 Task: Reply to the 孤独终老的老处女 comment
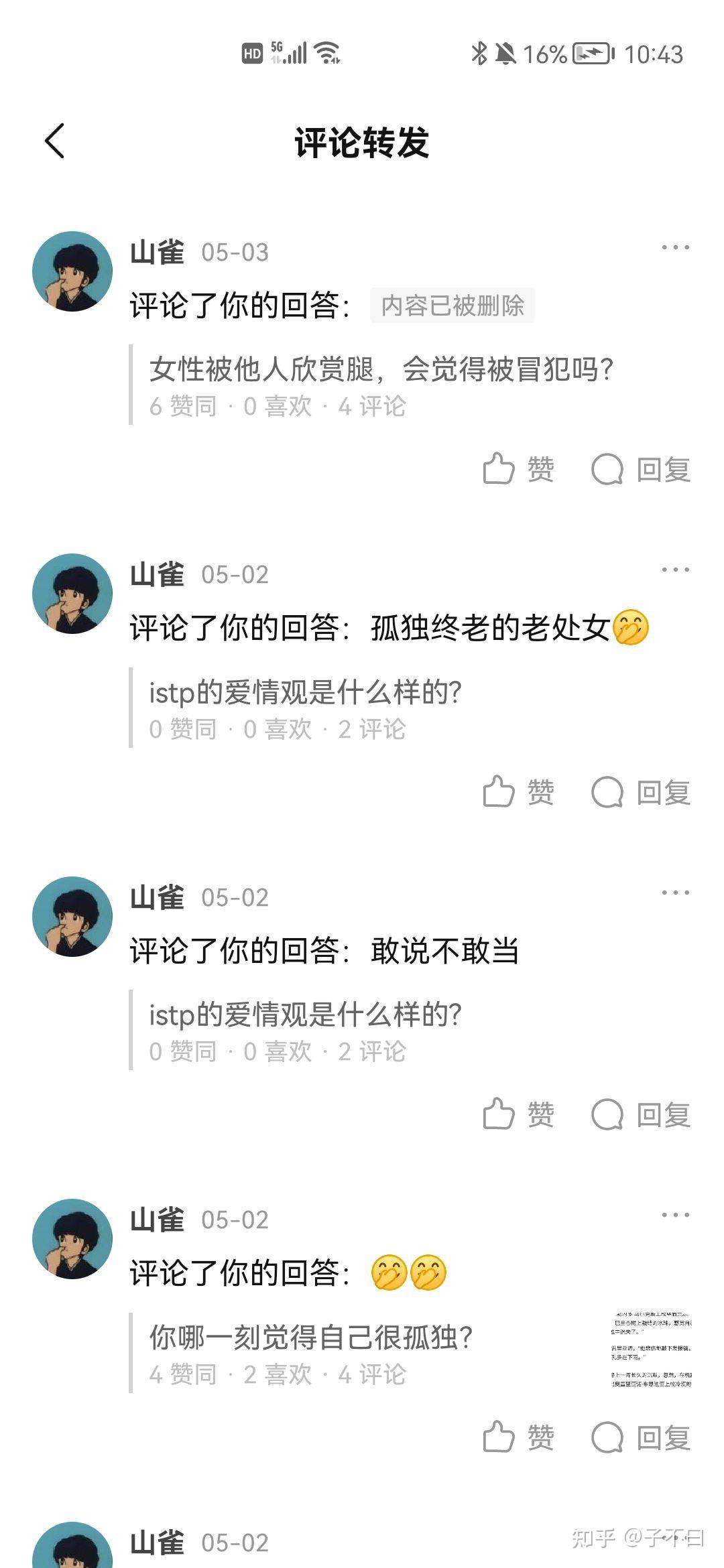tap(641, 792)
